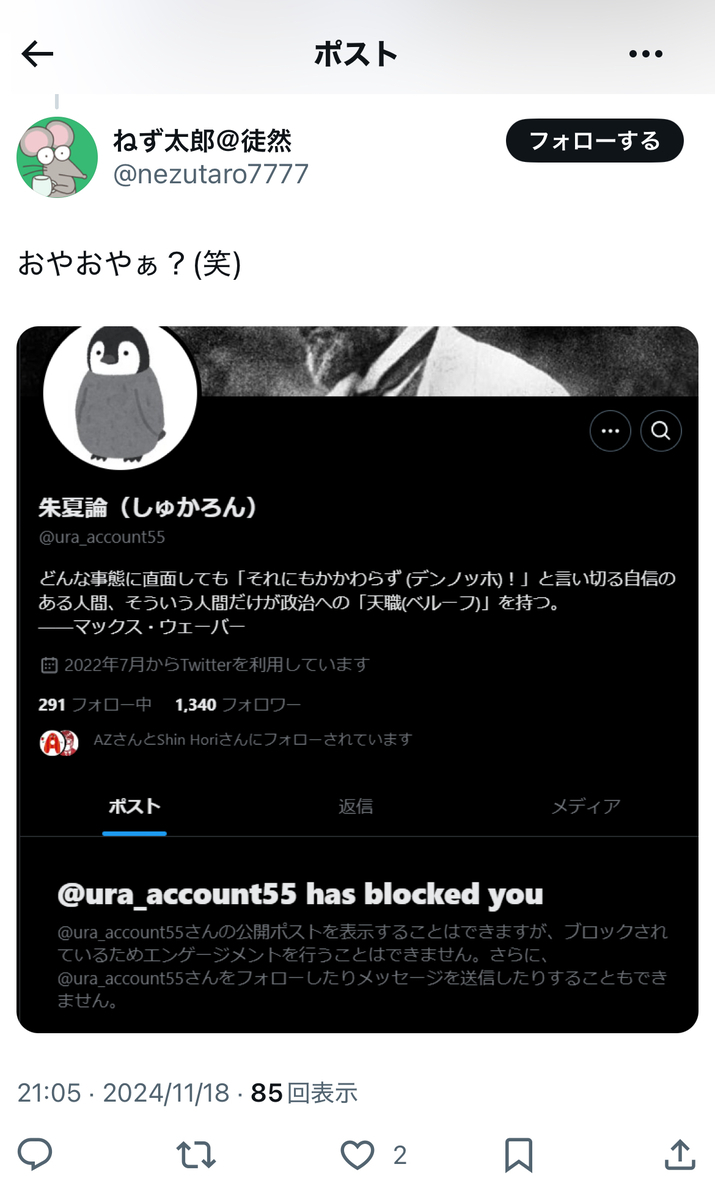Bookmark this post

[518, 1155]
